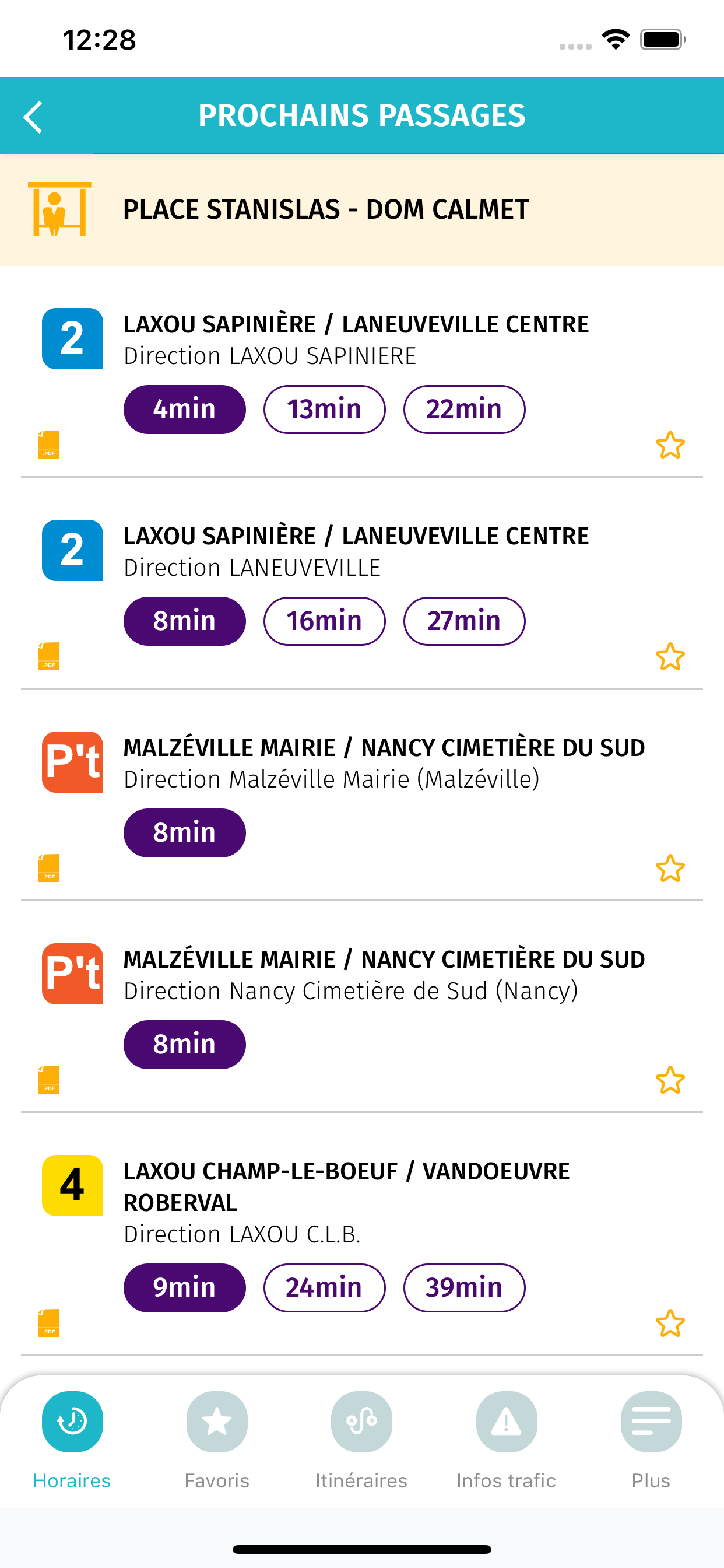Open the 27min Laneuveville departure details
The image size is (724, 1568).
click(464, 620)
